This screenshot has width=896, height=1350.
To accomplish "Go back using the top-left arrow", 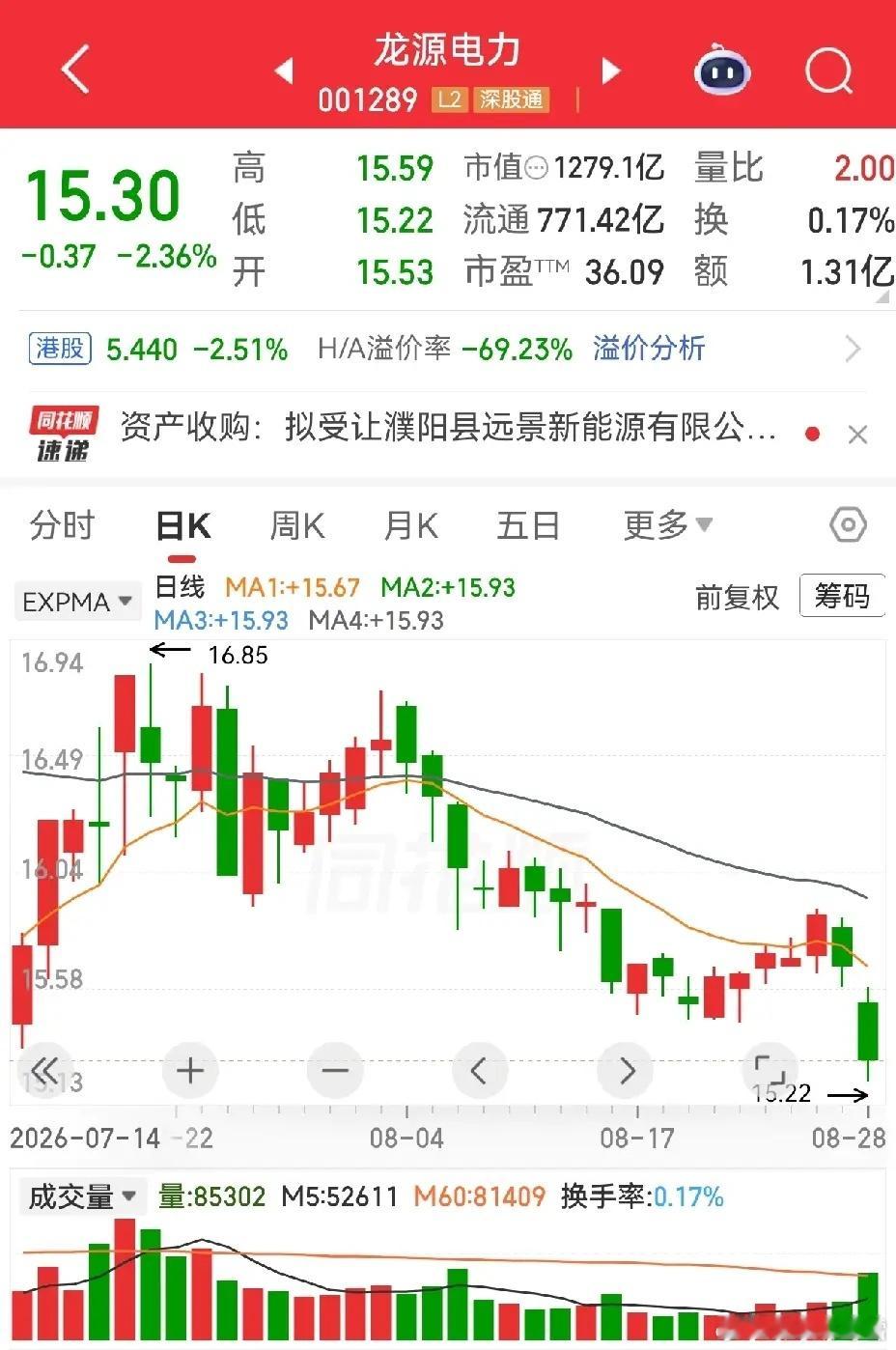I will tap(75, 70).
